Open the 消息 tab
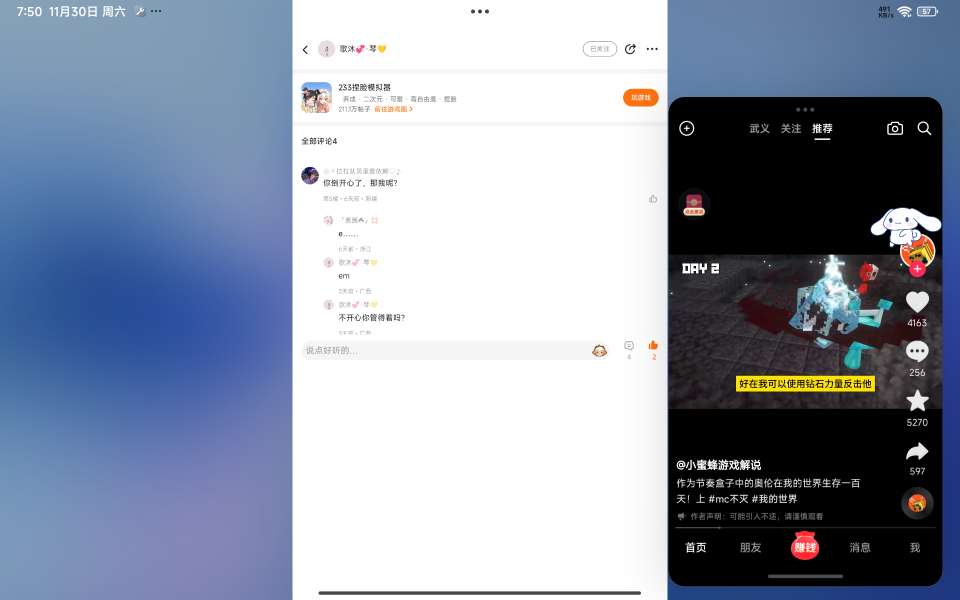The image size is (960, 600). (x=860, y=547)
